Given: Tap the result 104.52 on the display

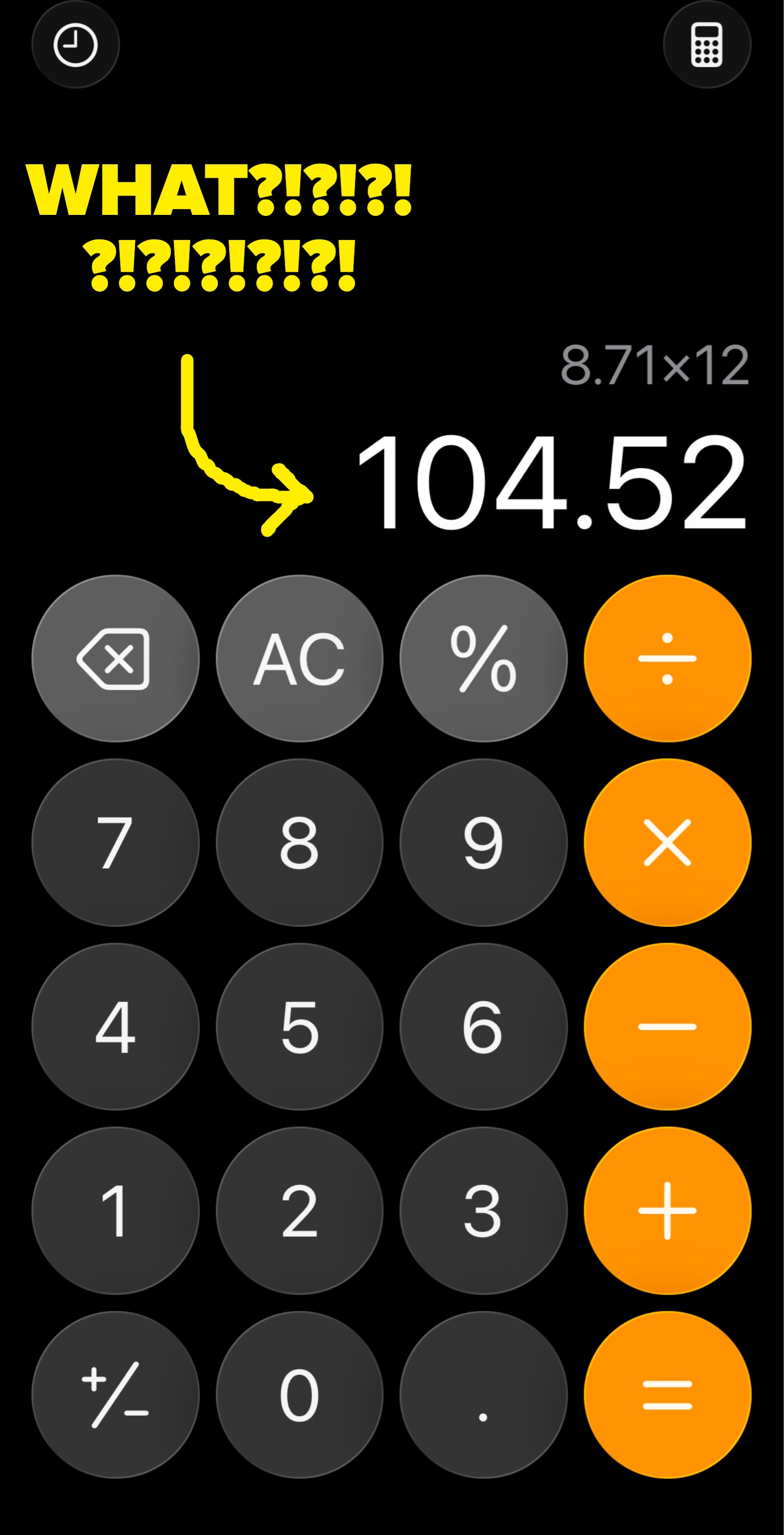Looking at the screenshot, I should click(x=554, y=483).
